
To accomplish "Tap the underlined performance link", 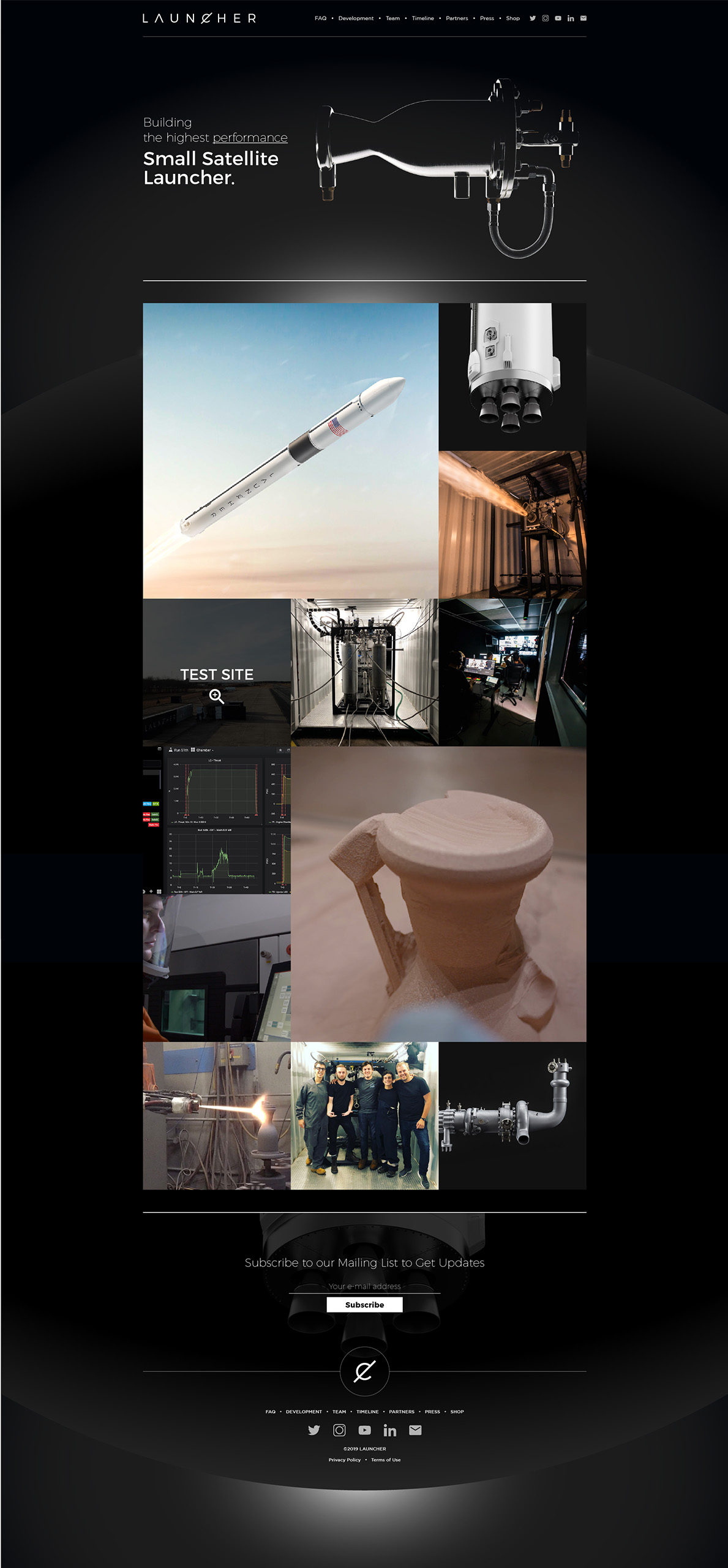I will click(250, 138).
